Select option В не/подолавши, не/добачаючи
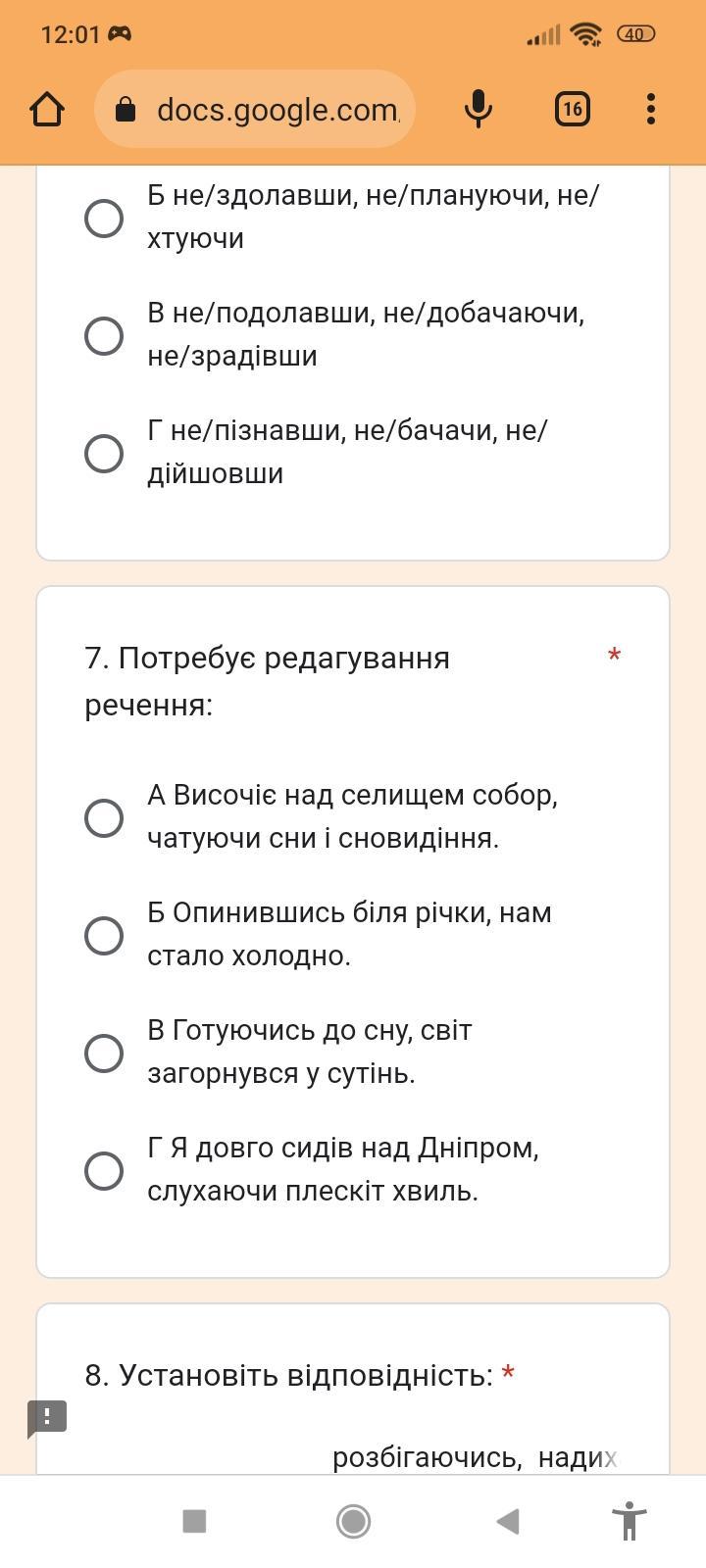Screen dimensions: 706x1568 [x=104, y=335]
